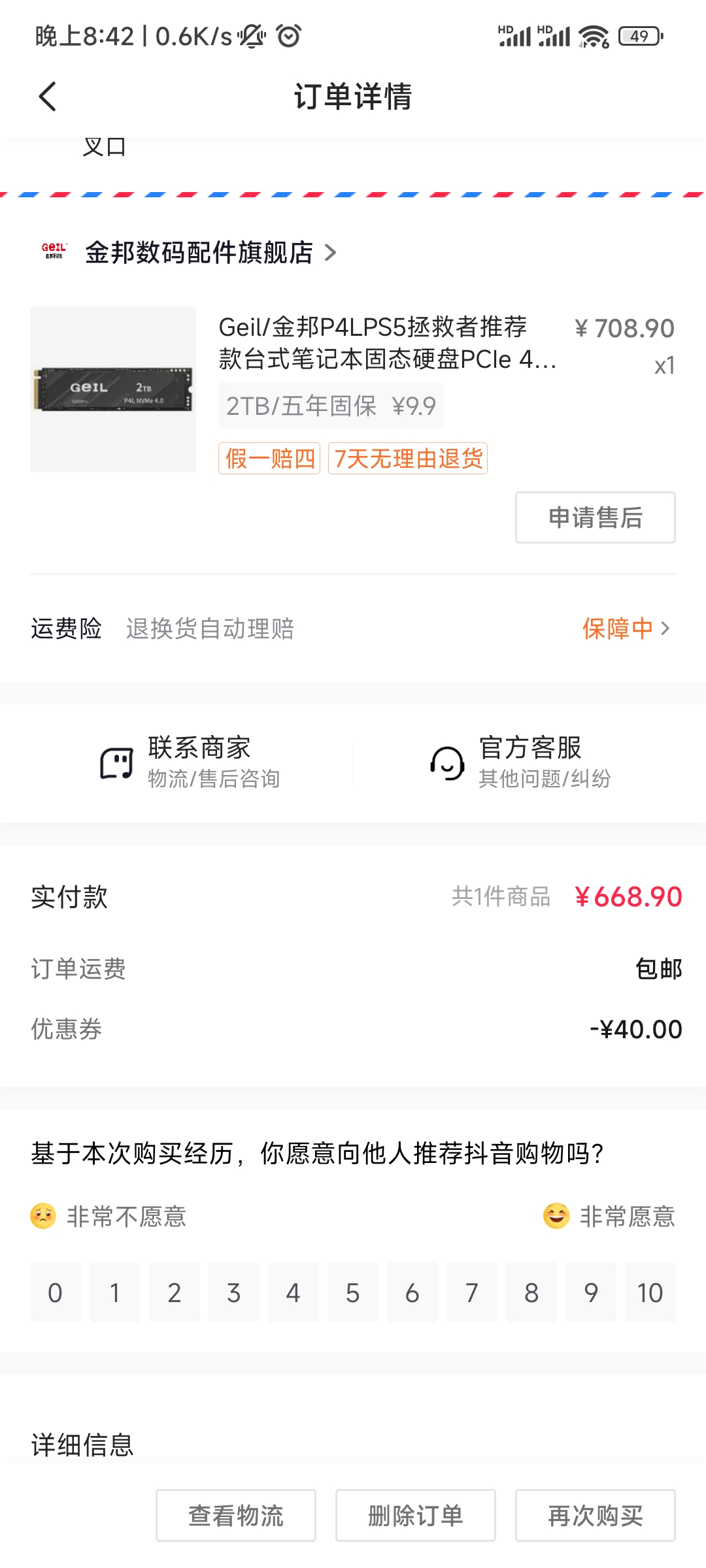Contact the merchant via 联系商家
This screenshot has height=1568, width=706.
tap(190, 762)
